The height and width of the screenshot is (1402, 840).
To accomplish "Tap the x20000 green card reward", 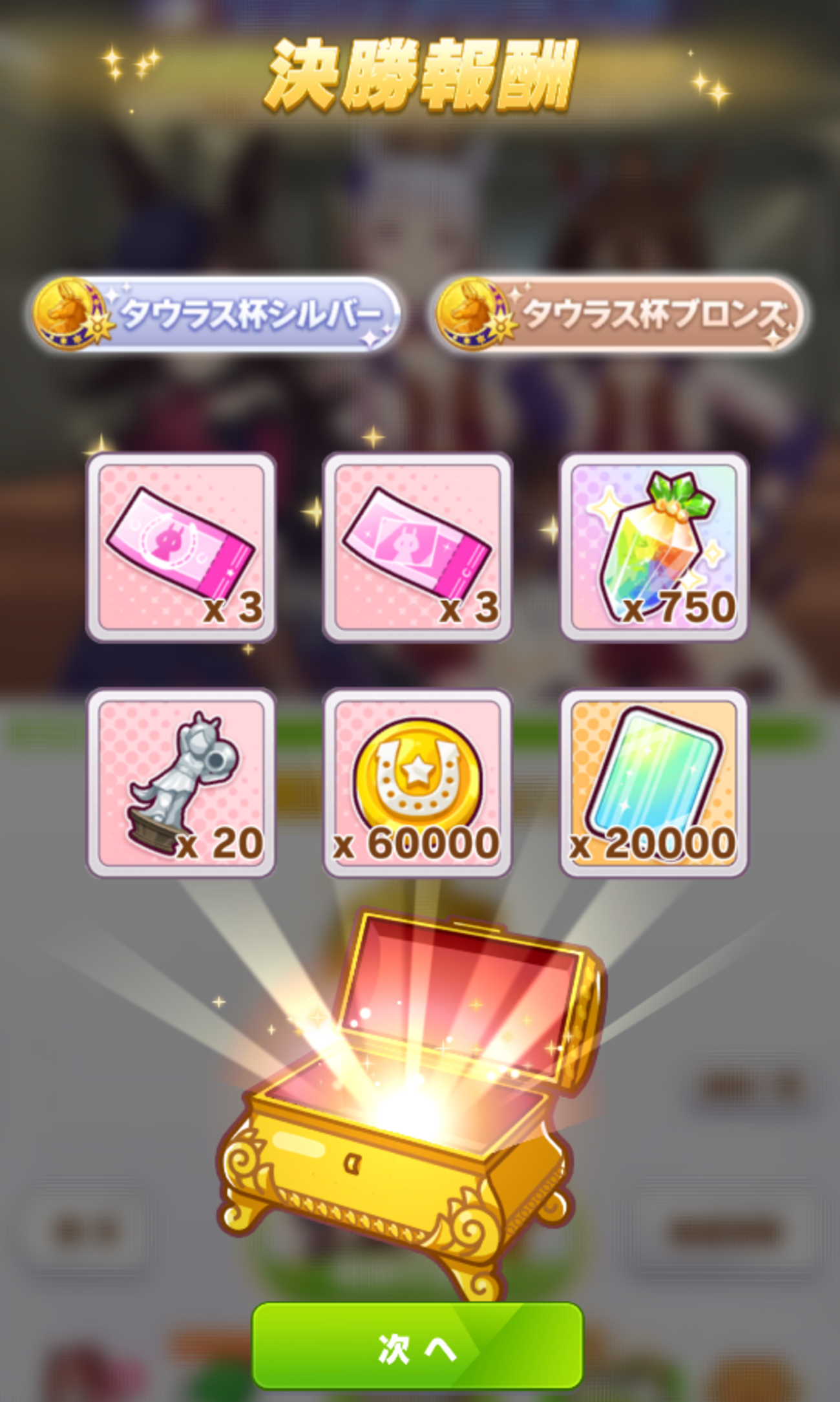I will click(654, 783).
